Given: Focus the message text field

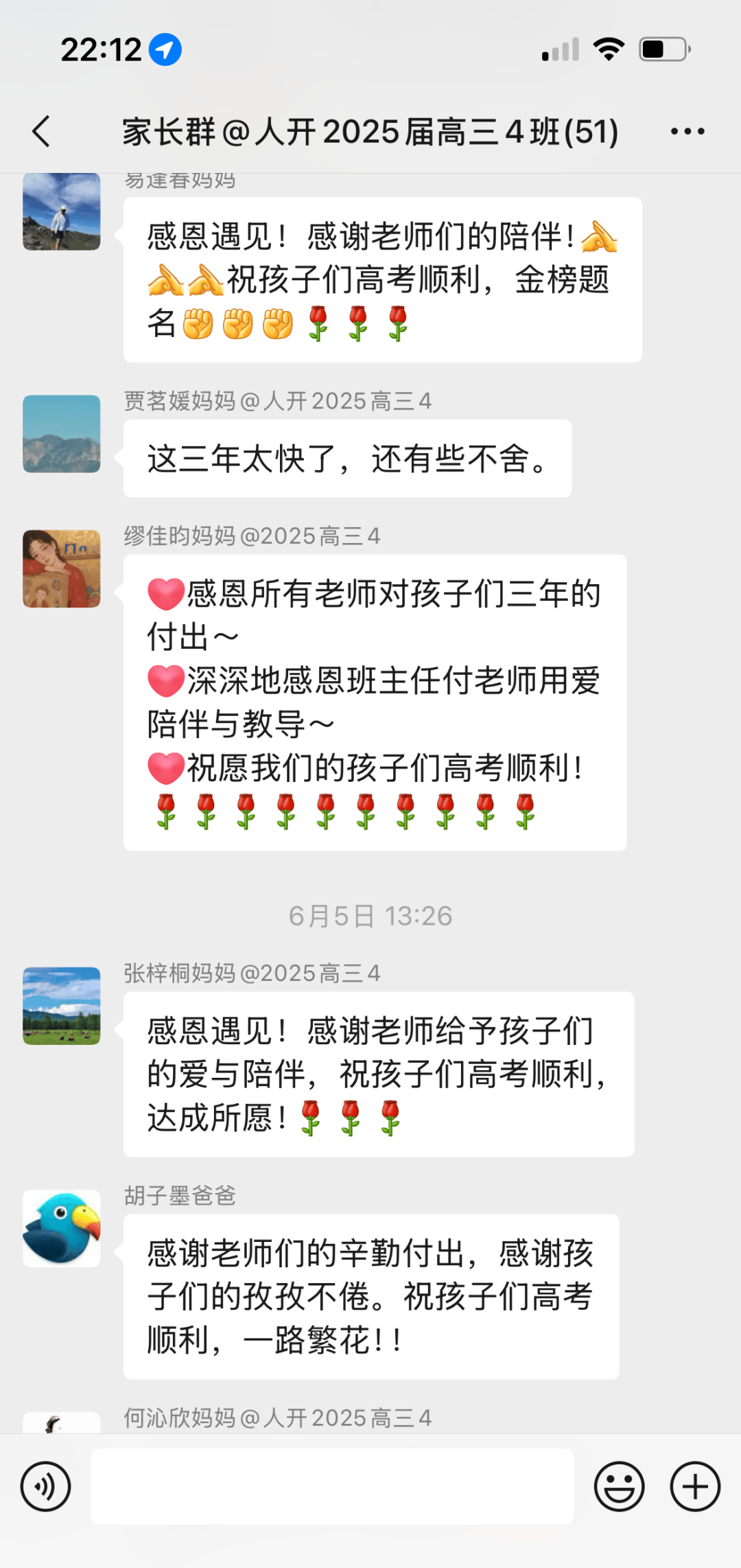Looking at the screenshot, I should point(332,1487).
